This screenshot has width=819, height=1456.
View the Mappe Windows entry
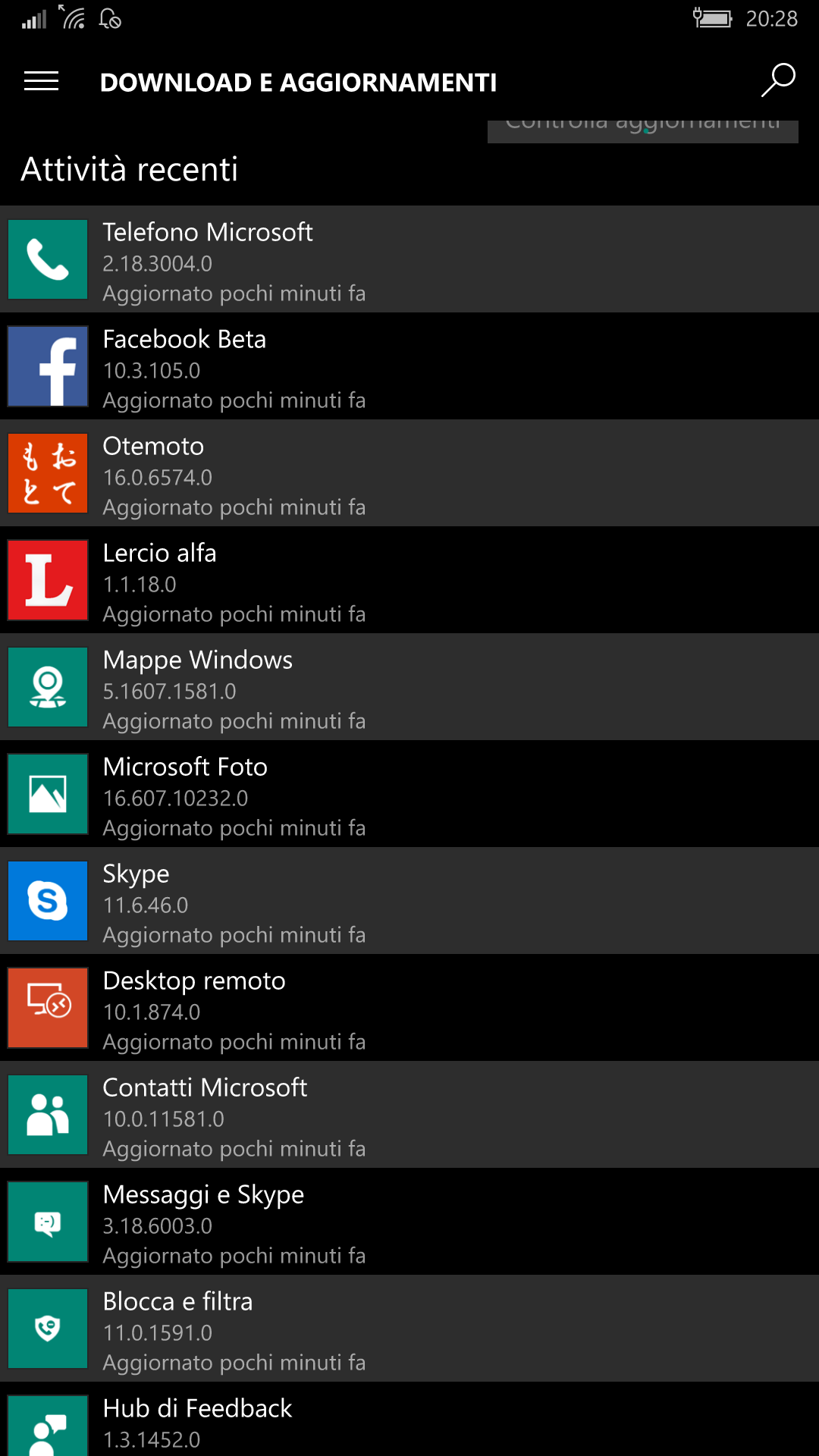[x=409, y=687]
